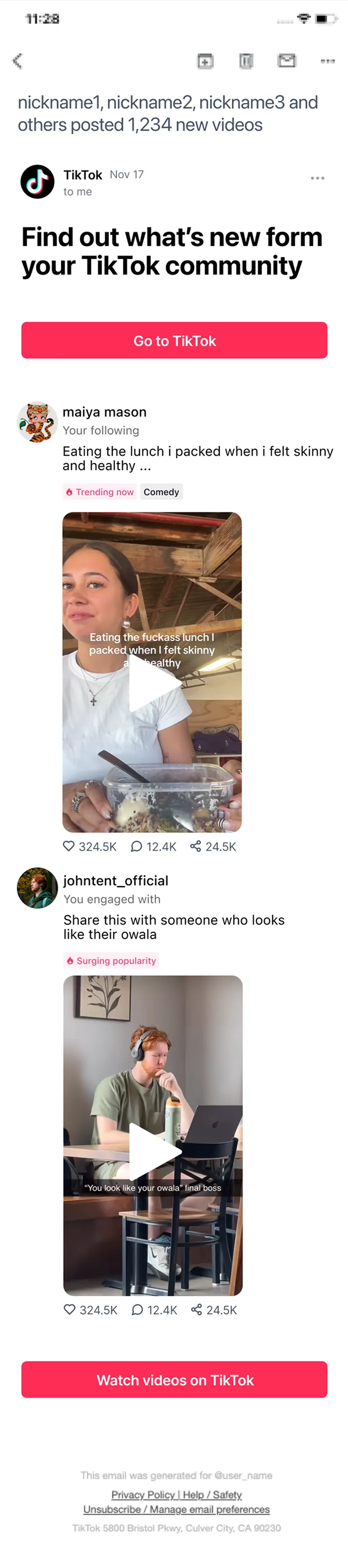The height and width of the screenshot is (1568, 348).
Task: Open johntent_official's profile
Action: click(37, 888)
